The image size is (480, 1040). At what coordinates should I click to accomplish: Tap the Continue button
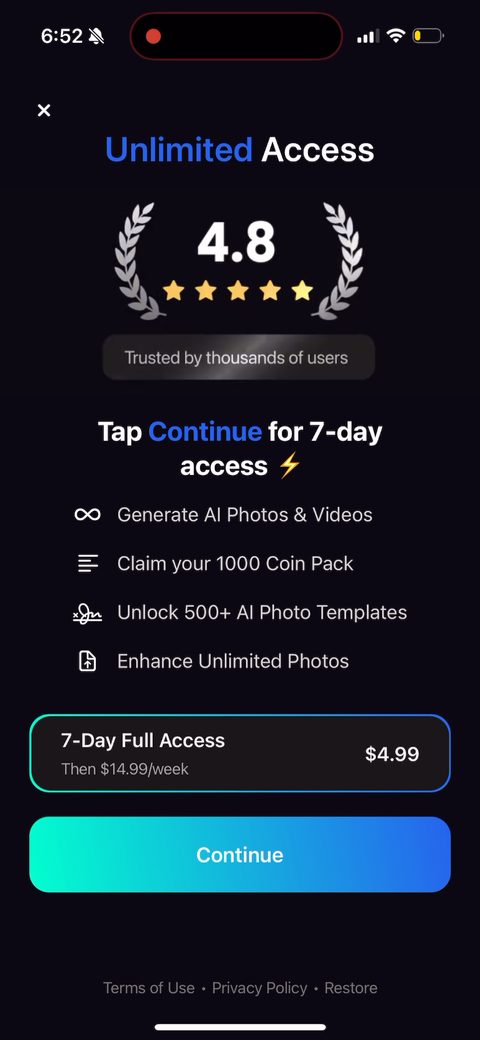pyautogui.click(x=240, y=854)
